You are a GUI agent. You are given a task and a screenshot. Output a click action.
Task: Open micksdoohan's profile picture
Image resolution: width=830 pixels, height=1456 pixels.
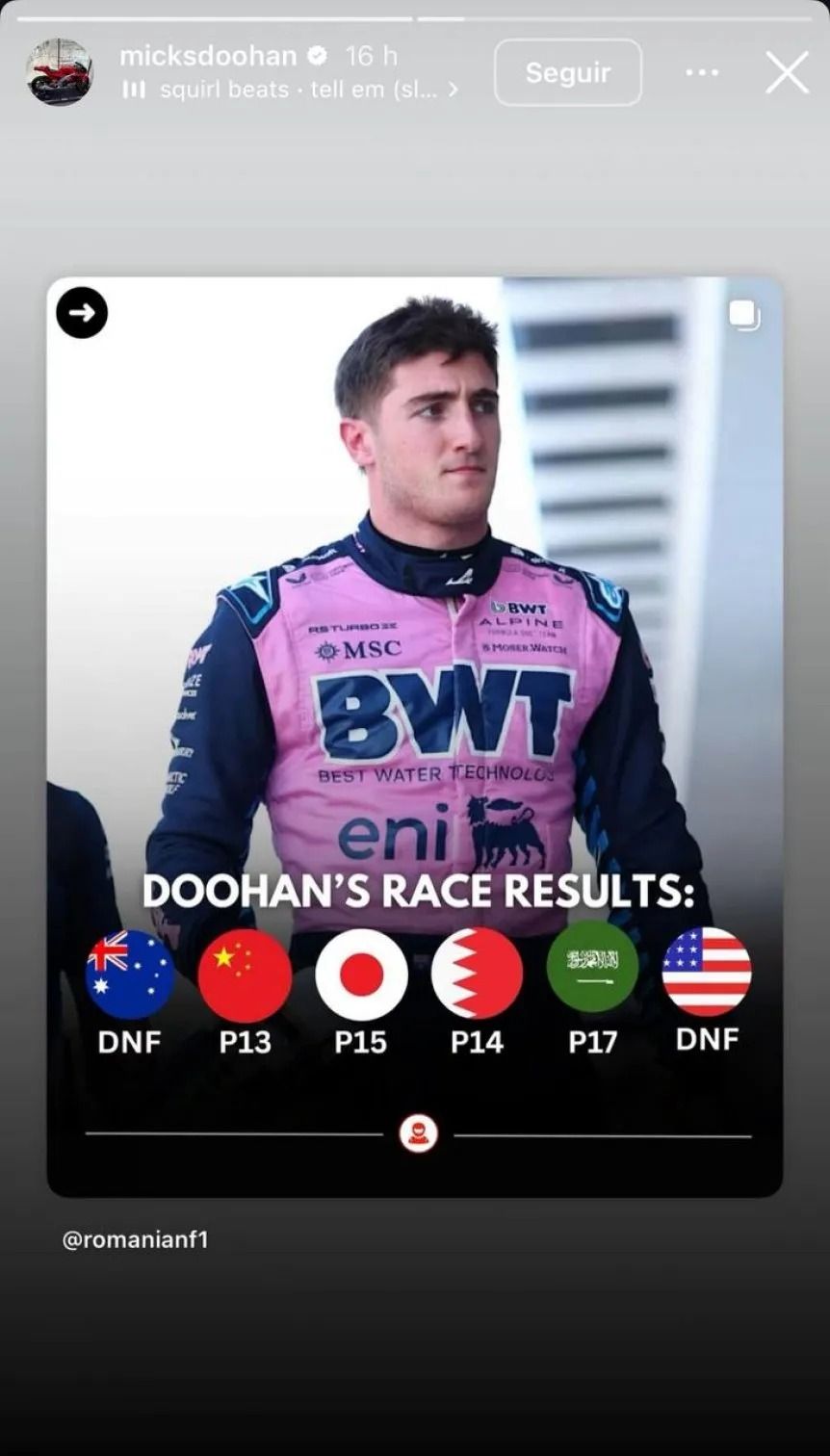coord(60,72)
